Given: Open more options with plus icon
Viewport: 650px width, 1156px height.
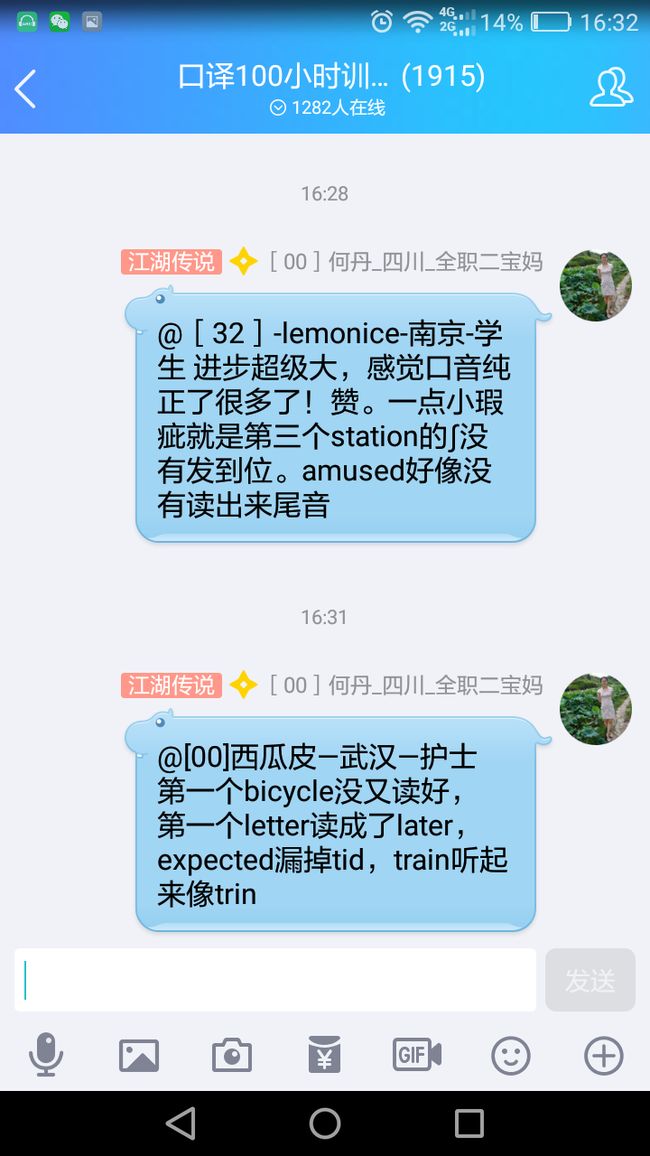Looking at the screenshot, I should tap(604, 1056).
